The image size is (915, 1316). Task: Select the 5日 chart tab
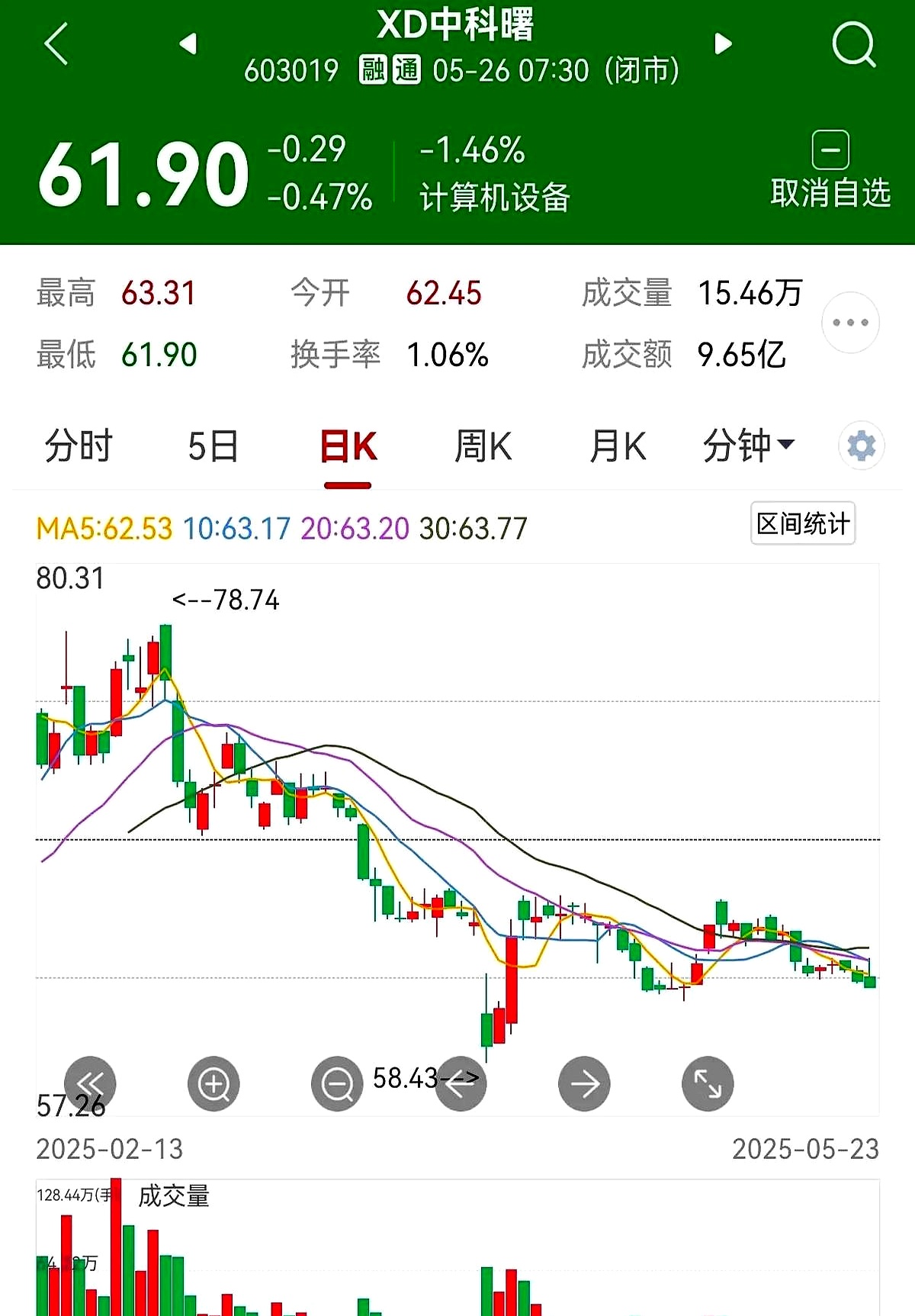213,446
